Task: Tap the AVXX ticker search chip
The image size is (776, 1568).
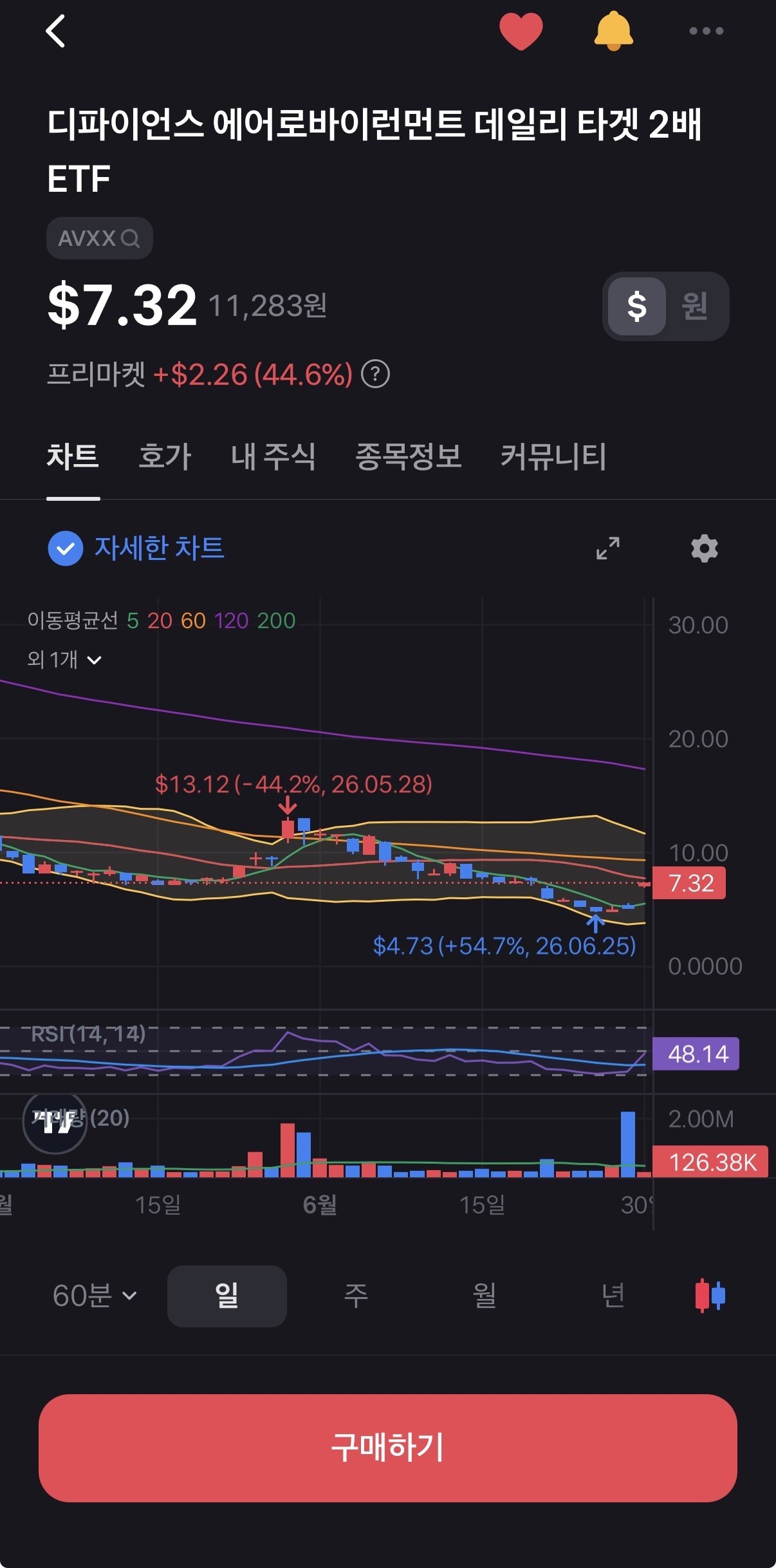Action: click(99, 238)
